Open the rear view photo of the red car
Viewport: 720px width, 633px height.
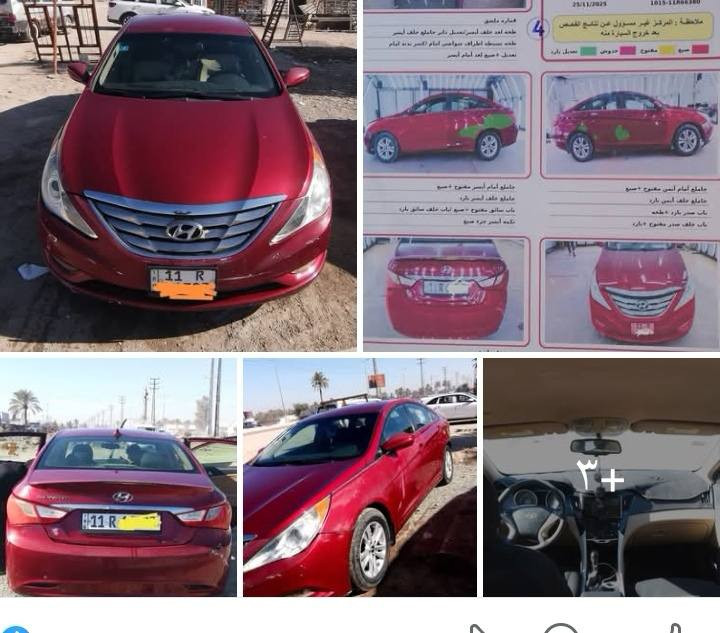click(118, 477)
